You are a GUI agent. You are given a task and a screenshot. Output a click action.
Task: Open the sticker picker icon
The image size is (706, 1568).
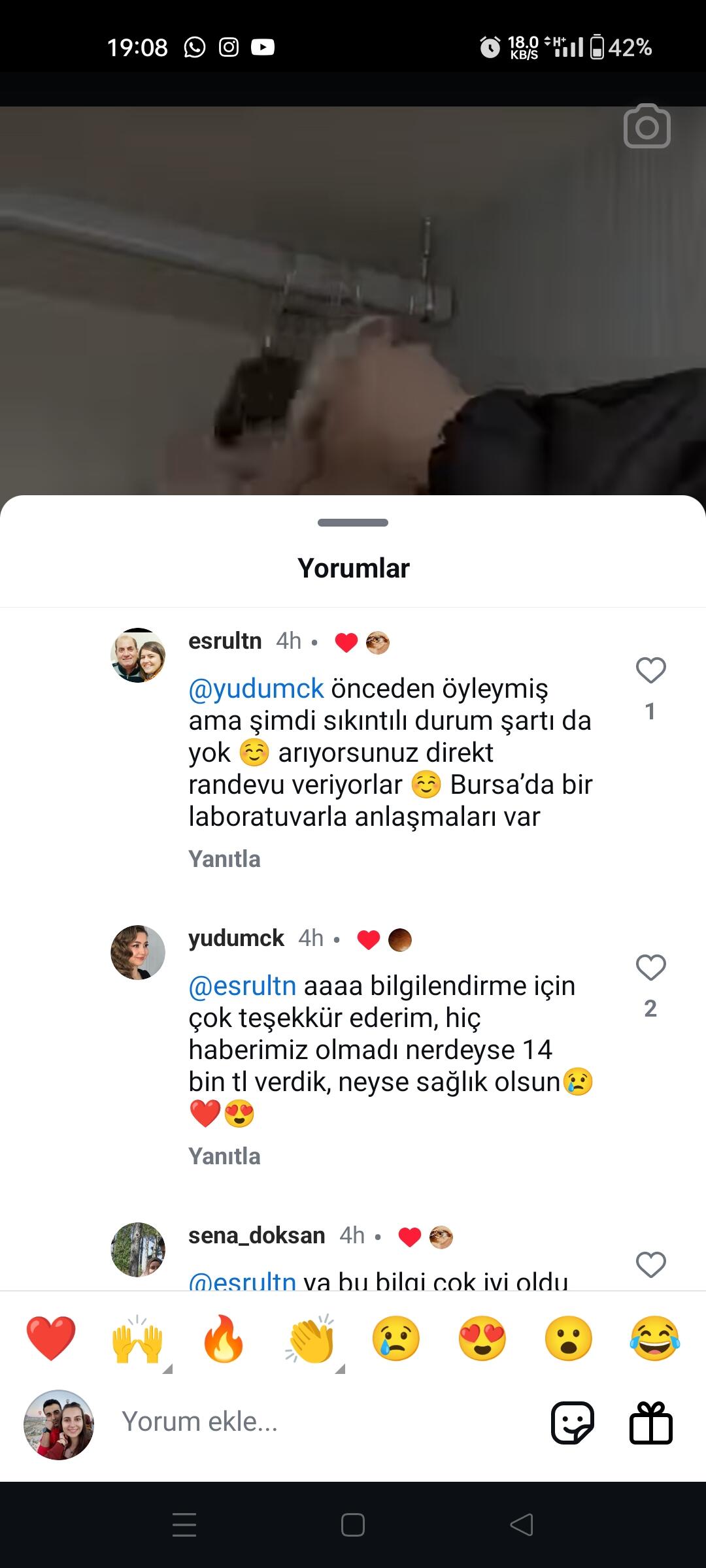(x=573, y=1422)
